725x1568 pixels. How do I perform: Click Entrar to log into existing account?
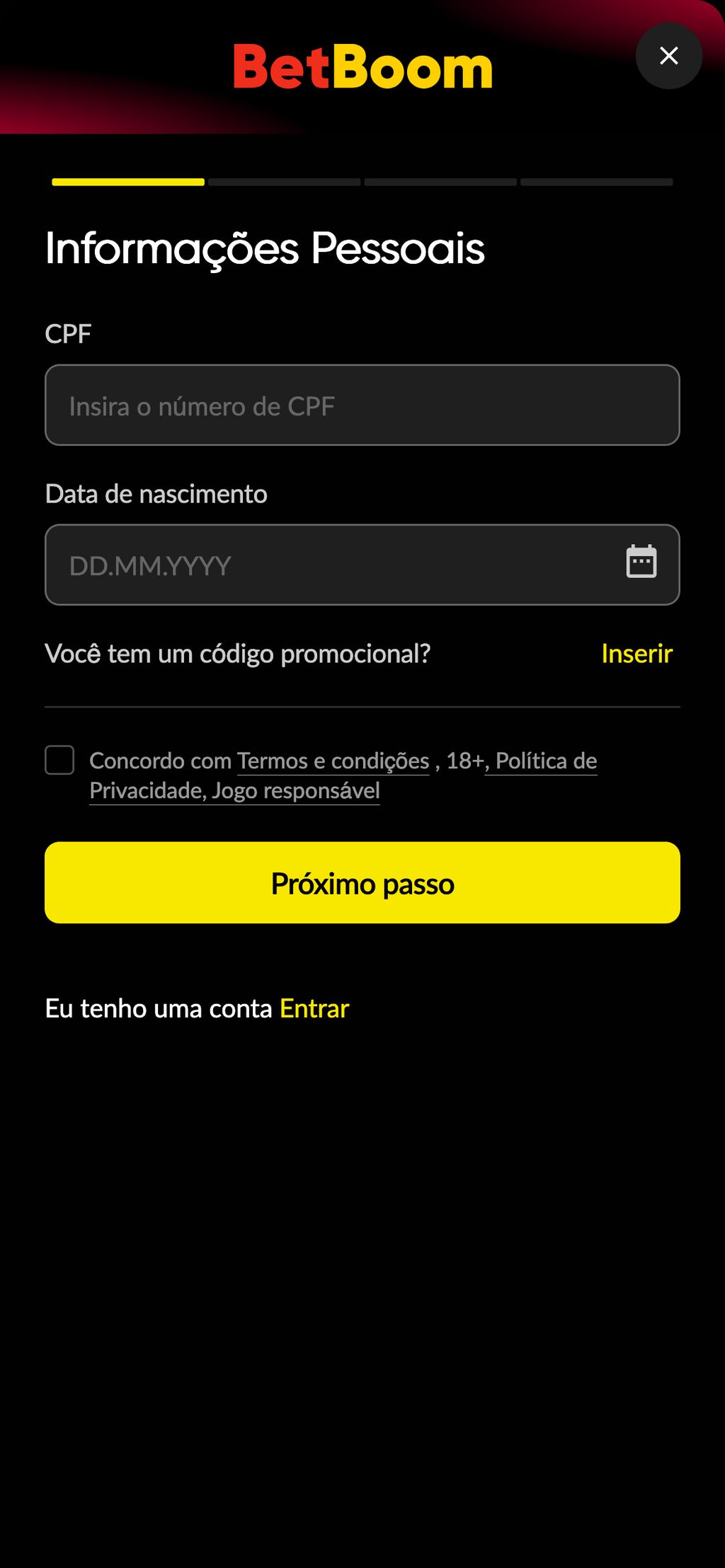[314, 1008]
